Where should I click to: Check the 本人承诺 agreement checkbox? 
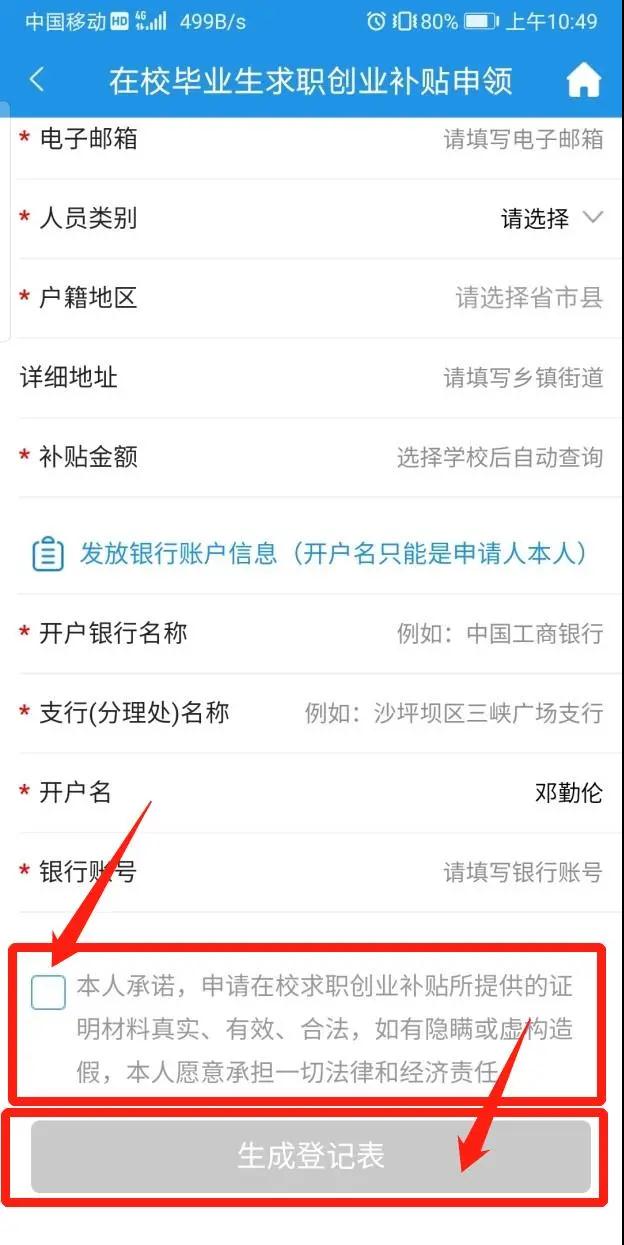coord(48,992)
